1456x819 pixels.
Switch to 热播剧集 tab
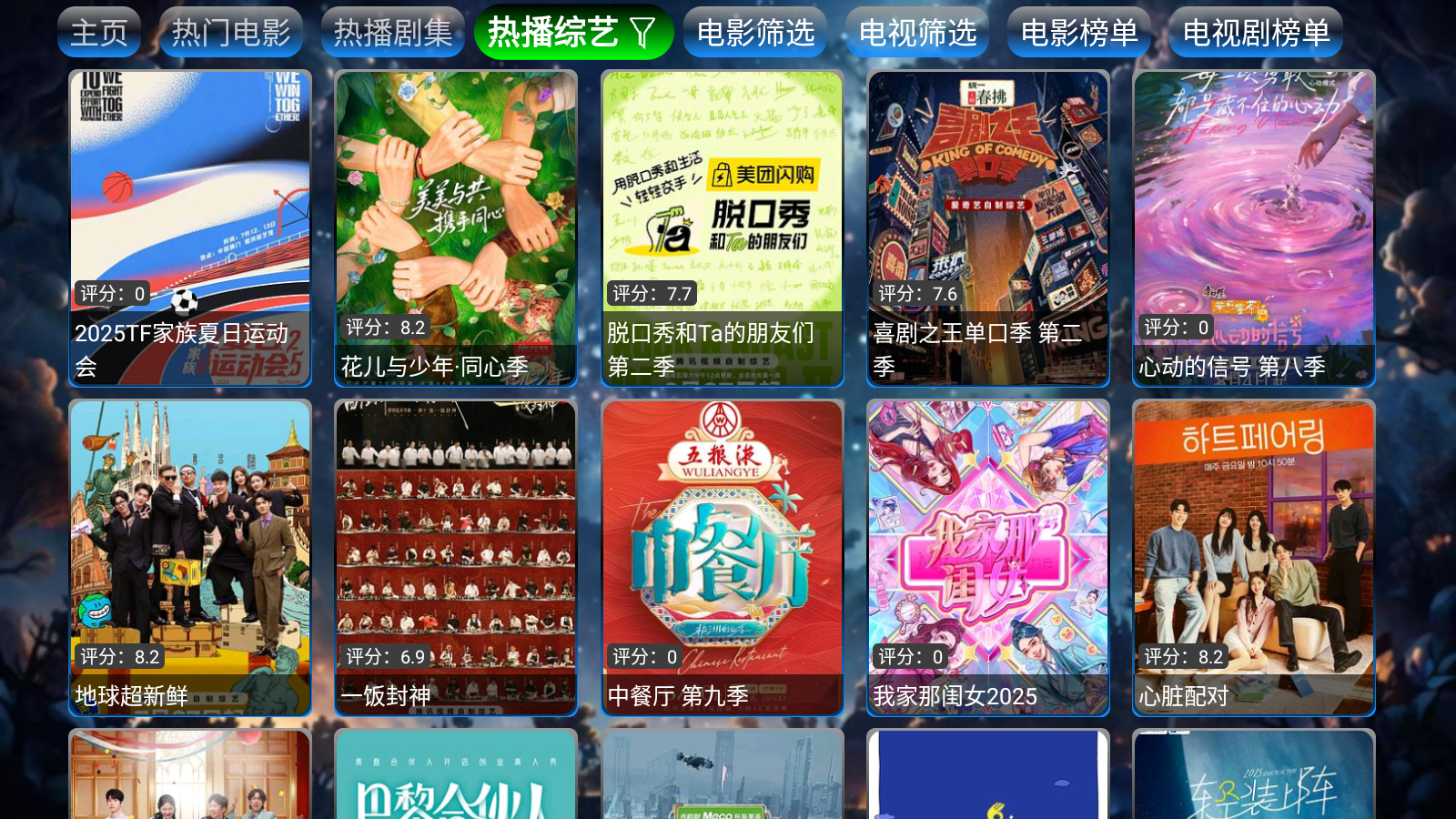coord(392,33)
